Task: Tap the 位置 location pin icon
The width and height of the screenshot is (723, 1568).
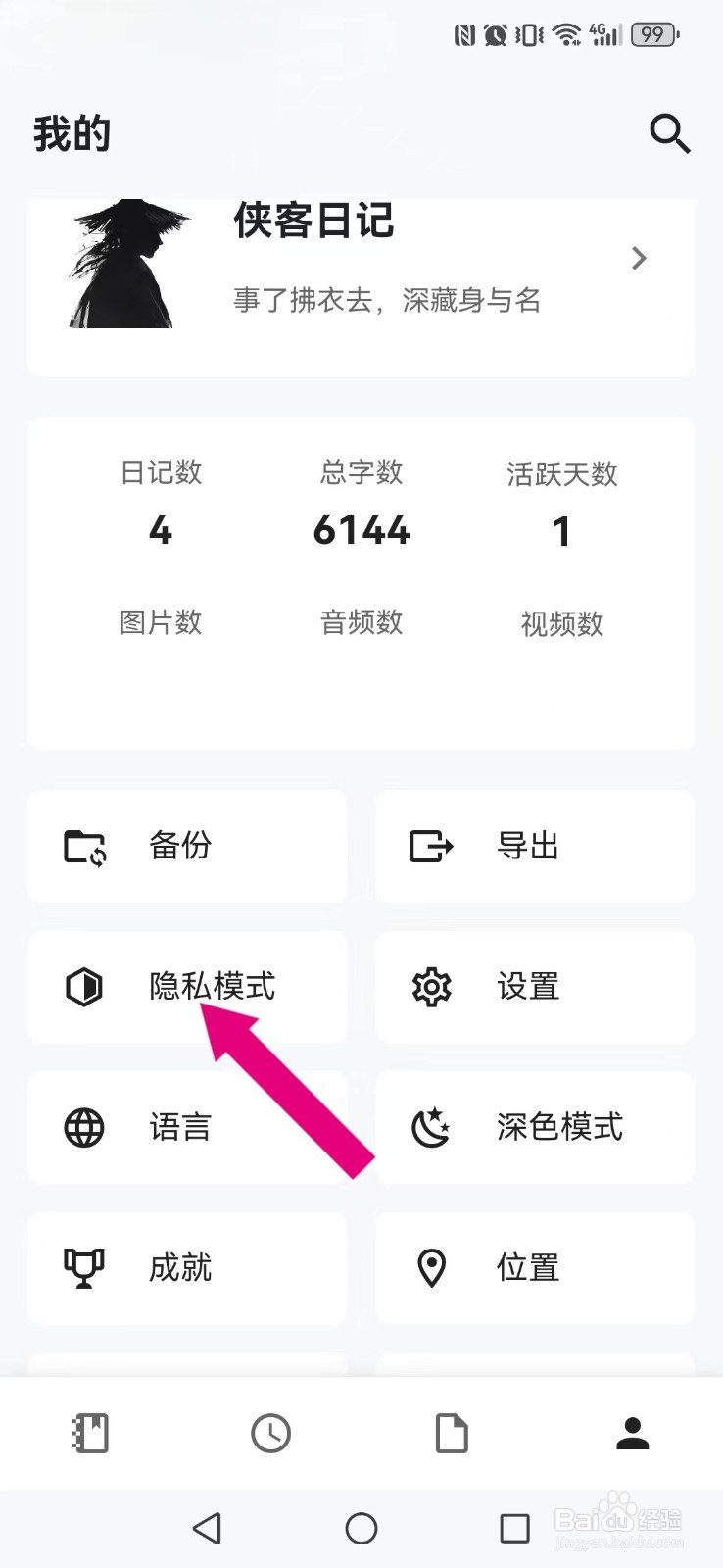Action: [430, 1267]
